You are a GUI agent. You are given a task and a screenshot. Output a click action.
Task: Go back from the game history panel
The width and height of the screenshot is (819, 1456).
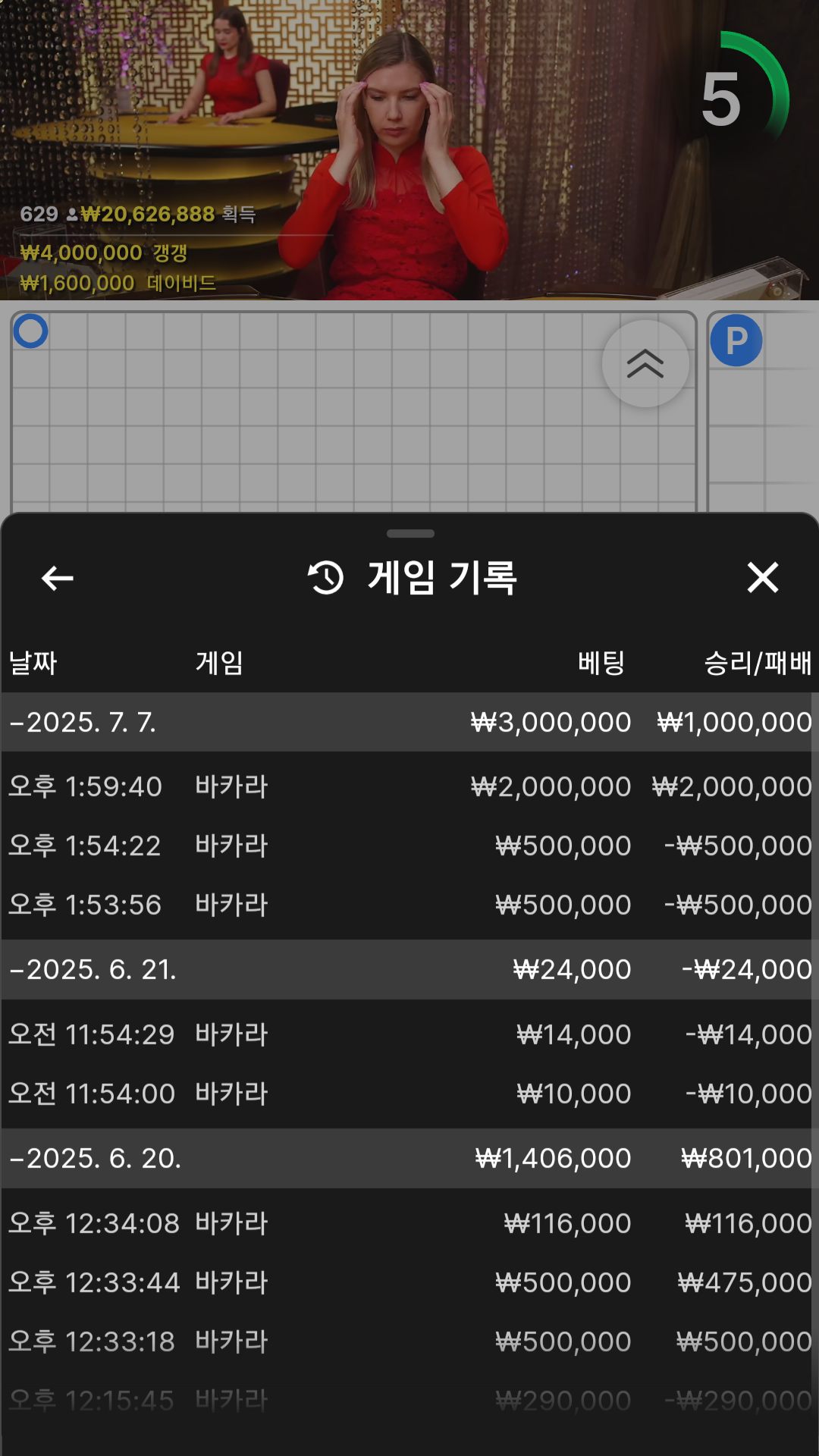pyautogui.click(x=57, y=579)
